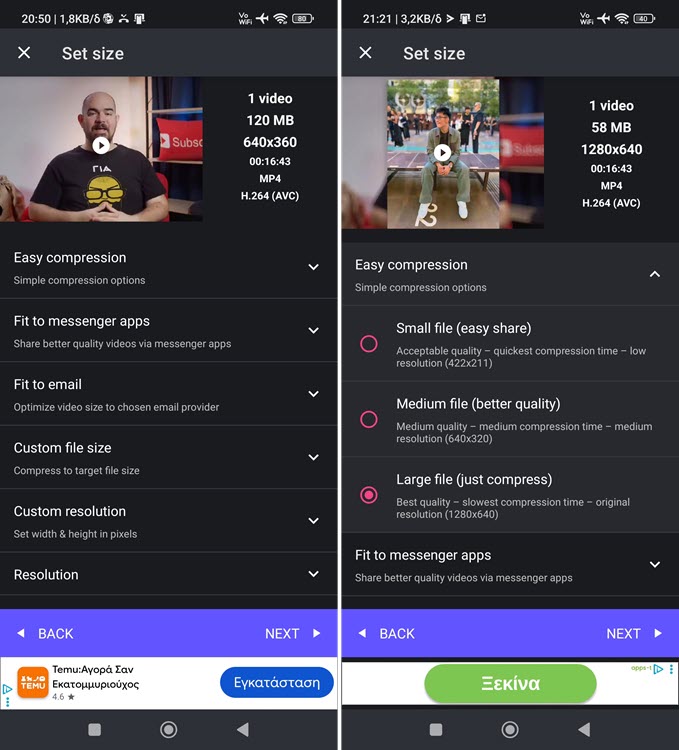Image resolution: width=679 pixels, height=750 pixels.
Task: Play the 120 MB video preview
Action: tap(101, 145)
